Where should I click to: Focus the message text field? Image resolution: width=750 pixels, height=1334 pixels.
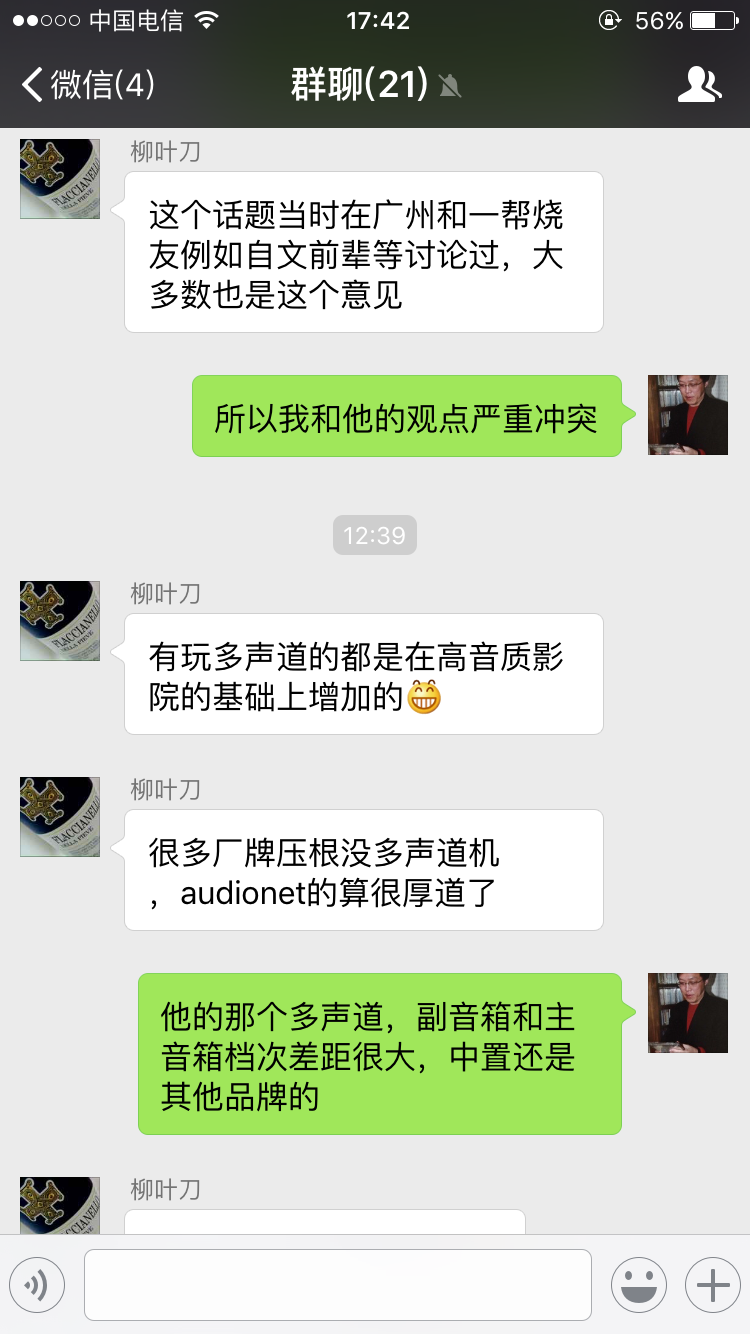pyautogui.click(x=337, y=1285)
